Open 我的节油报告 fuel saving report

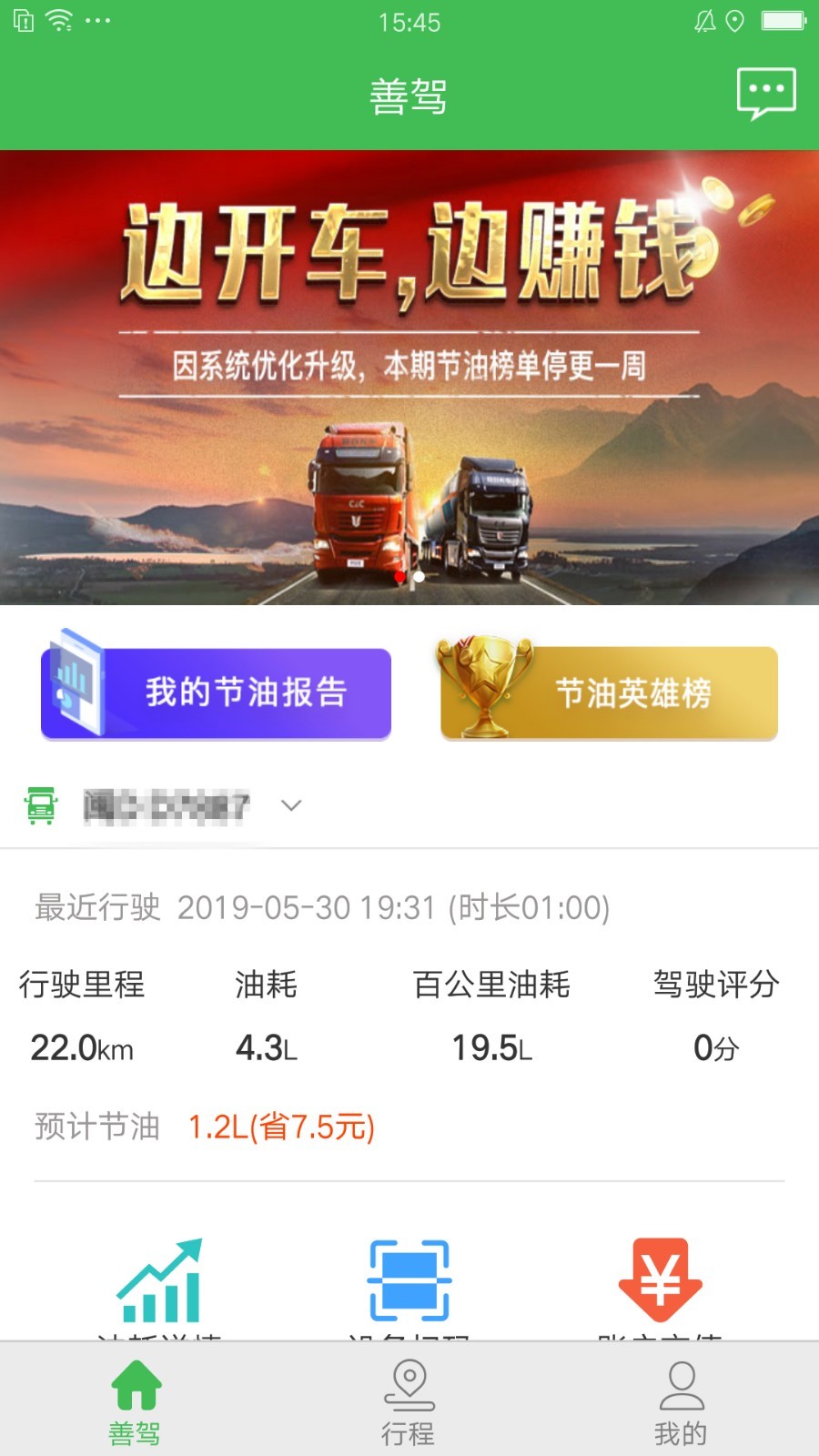tap(216, 693)
